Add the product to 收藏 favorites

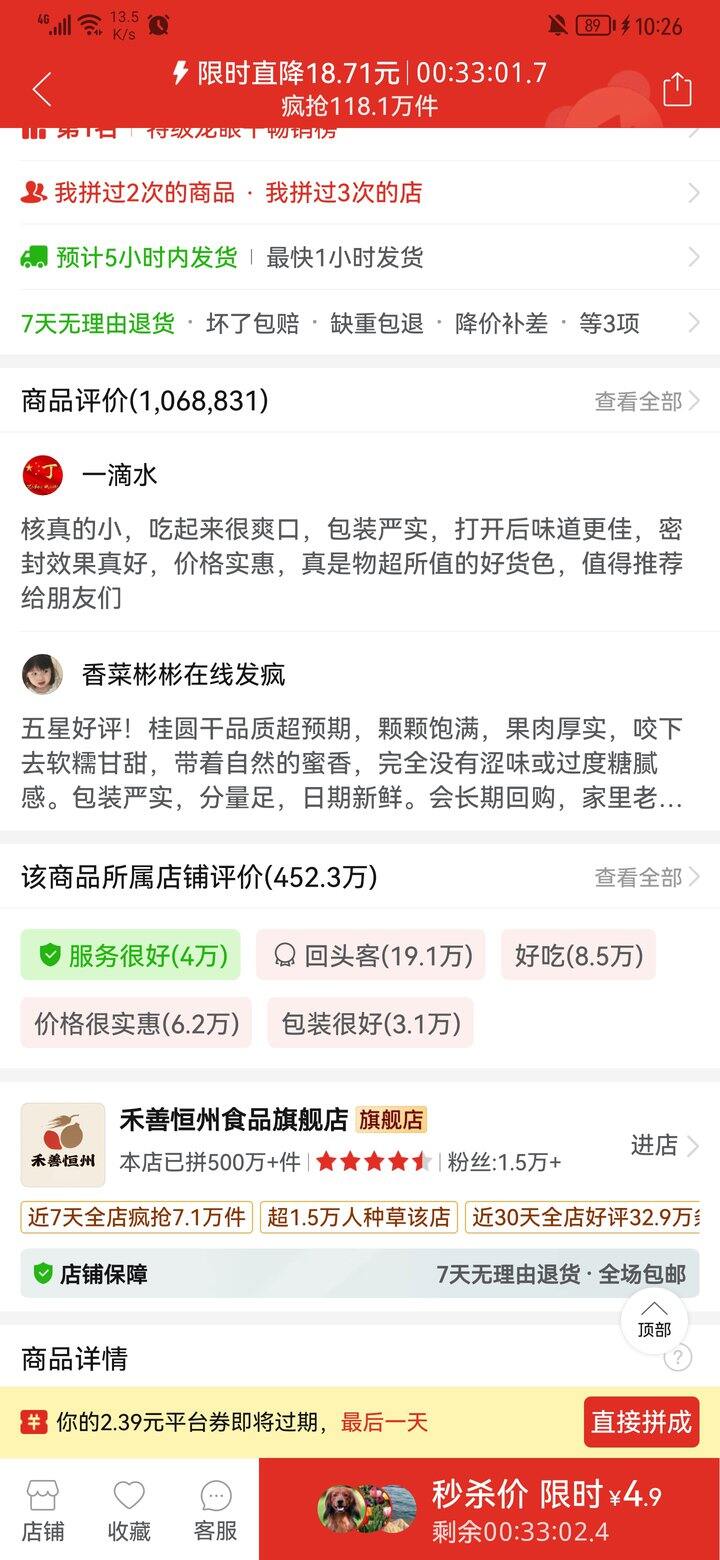(x=129, y=1510)
